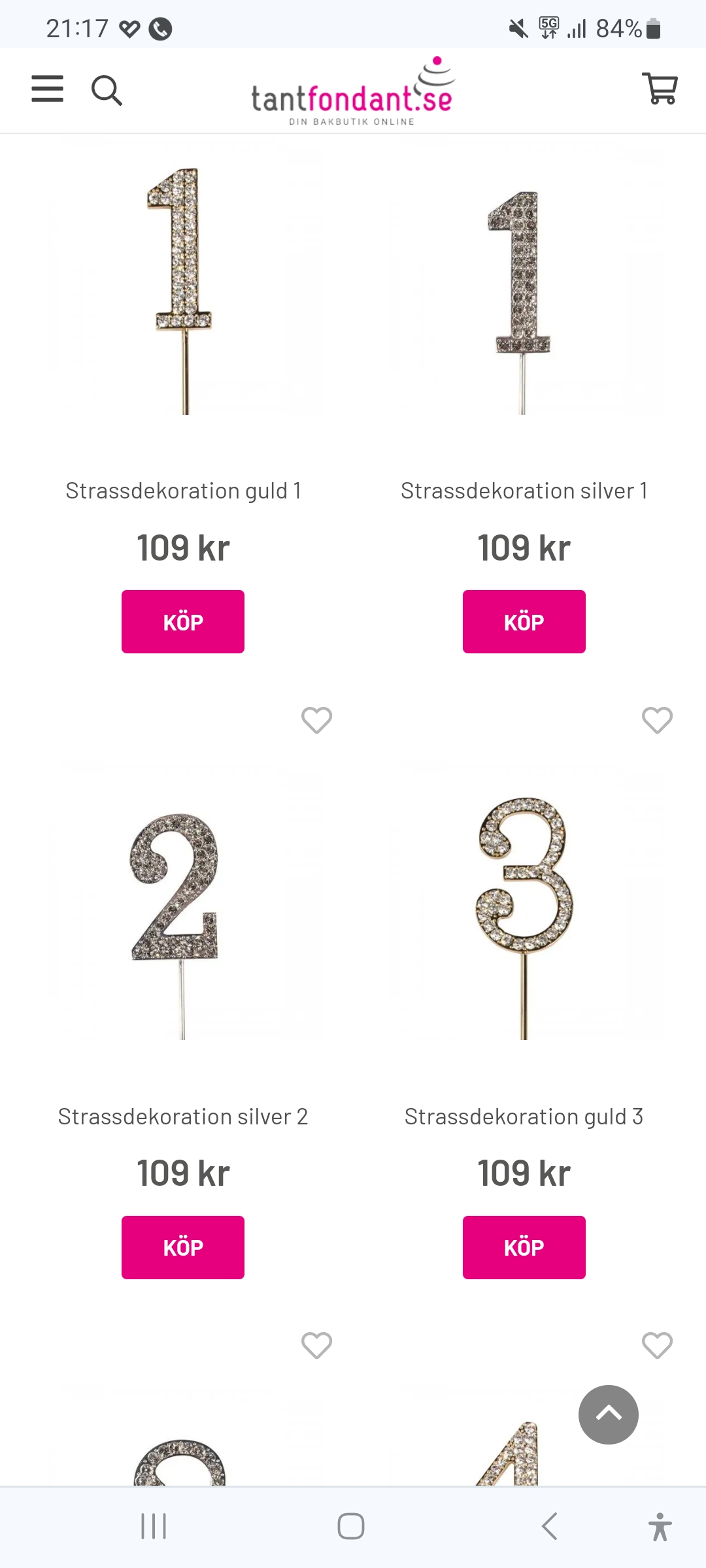706x1568 pixels.
Task: Open Strassdekoration silver 1 product
Action: pyautogui.click(x=524, y=491)
